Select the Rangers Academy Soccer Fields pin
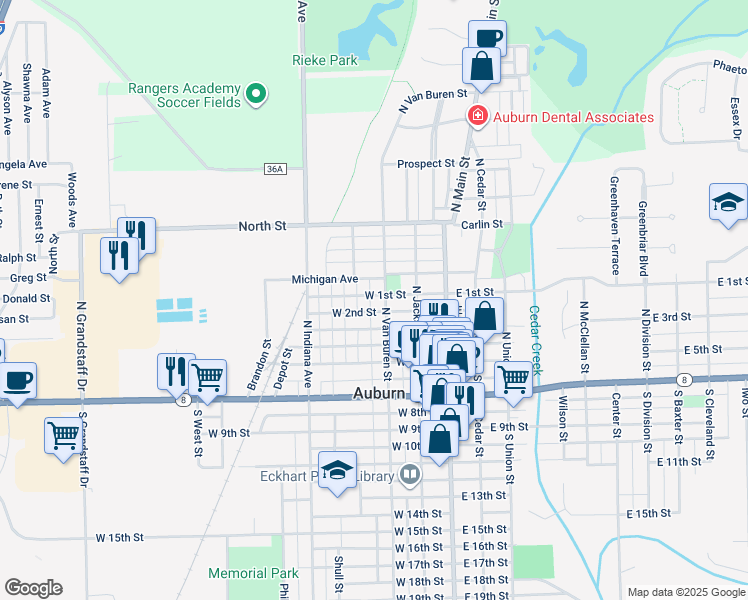748x600 pixels. [257, 95]
